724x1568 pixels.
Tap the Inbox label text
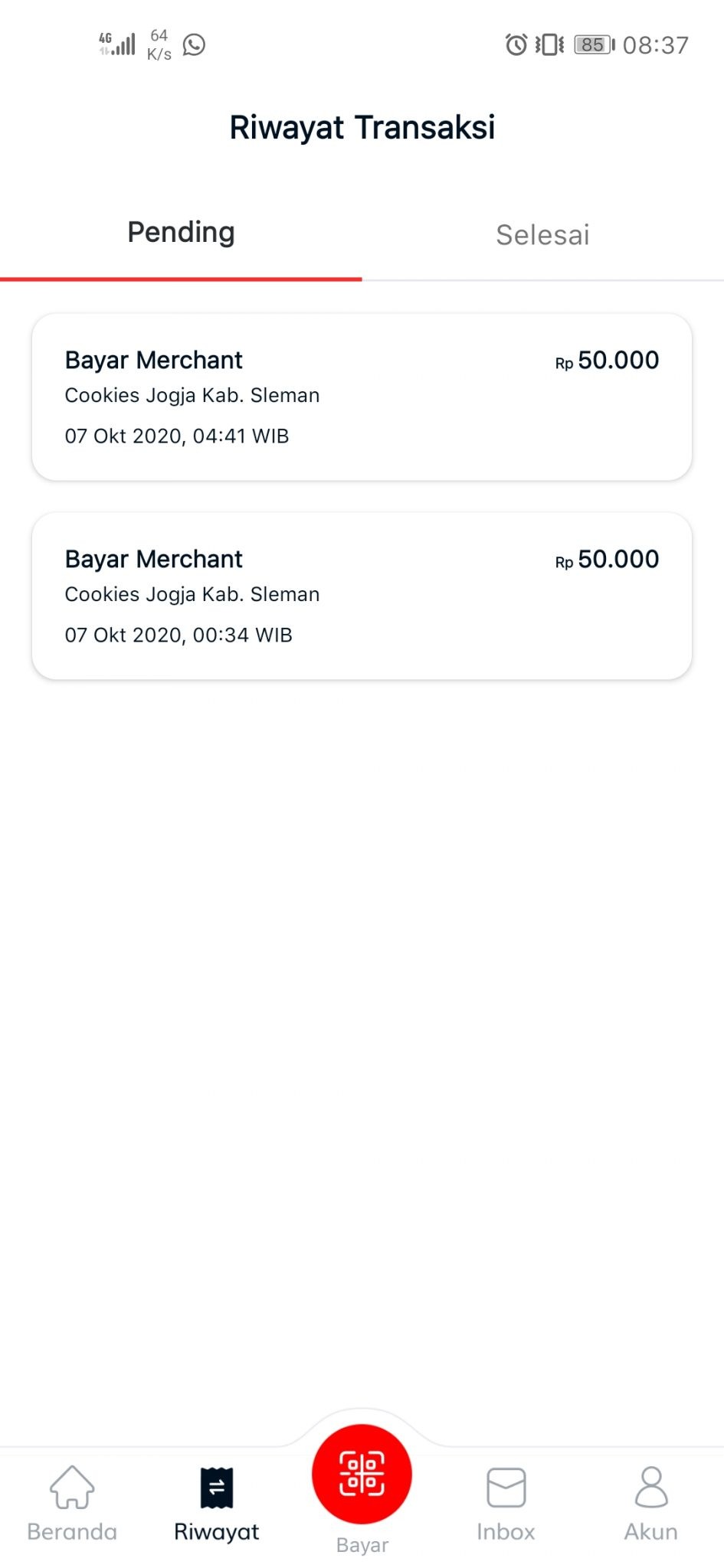[506, 1531]
